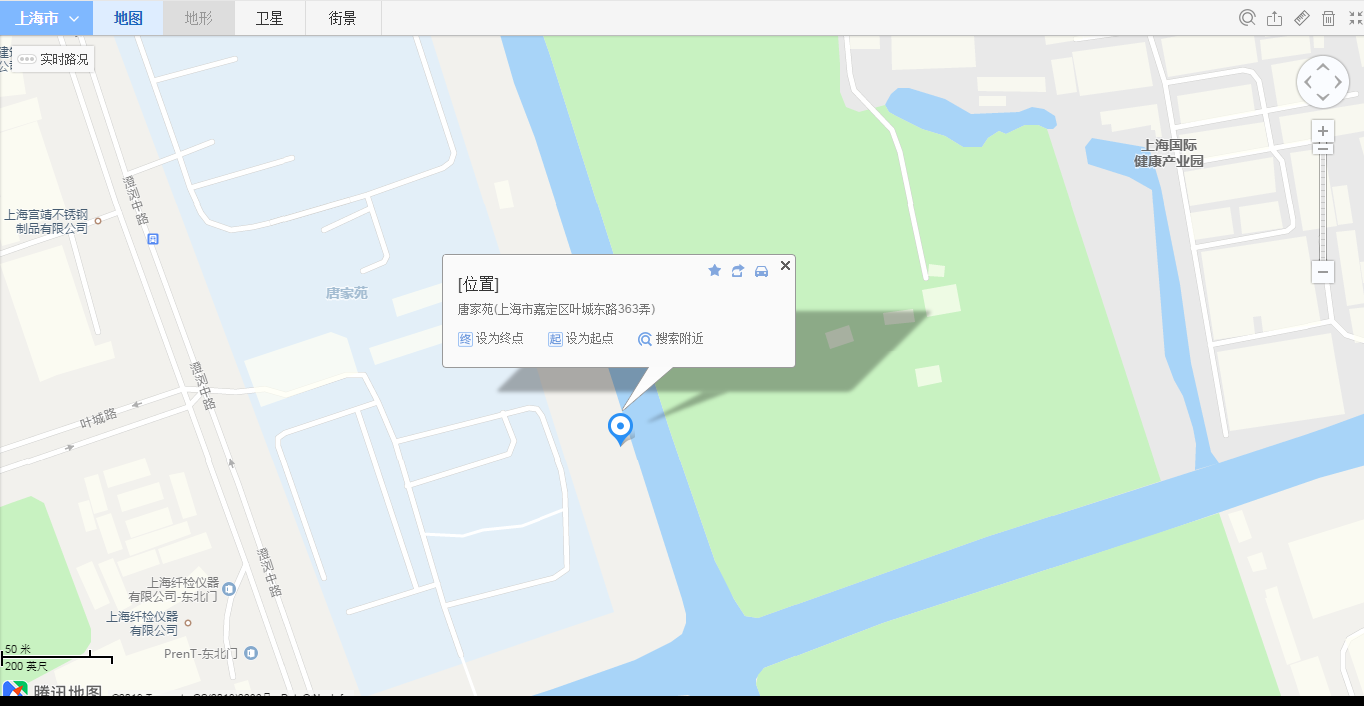1364x706 pixels.
Task: Toggle fullscreen with the corner arrows icon
Action: click(1355, 18)
